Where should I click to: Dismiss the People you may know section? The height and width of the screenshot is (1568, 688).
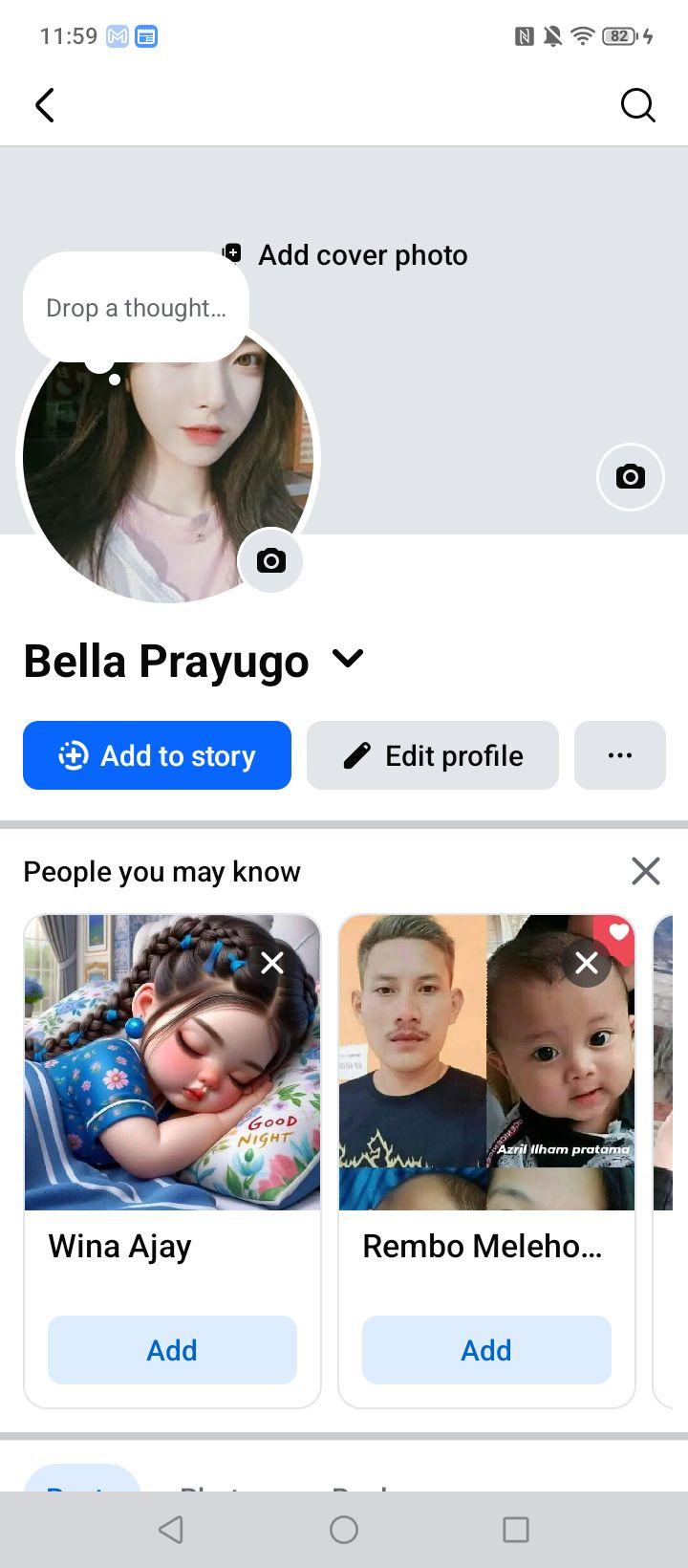pos(646,871)
